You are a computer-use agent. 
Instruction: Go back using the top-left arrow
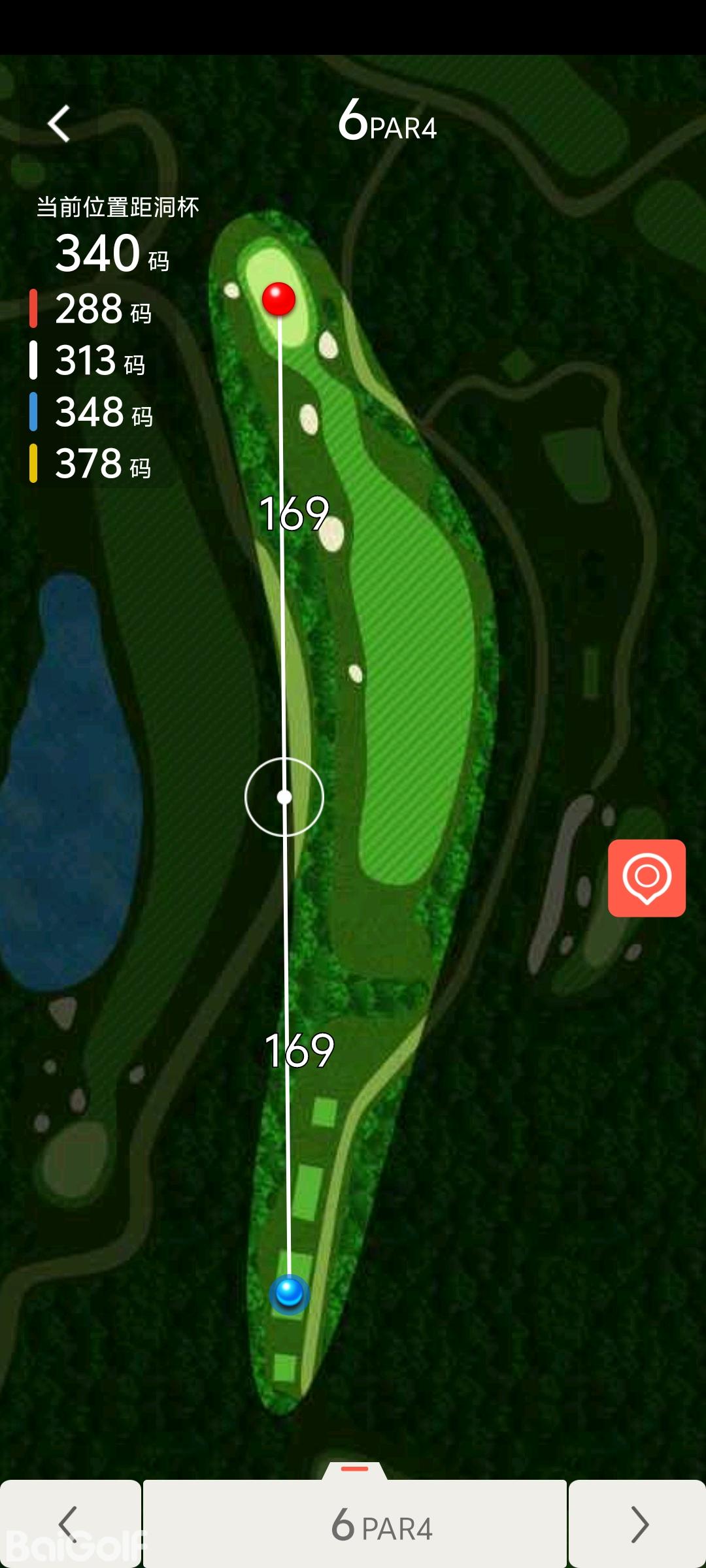point(59,123)
